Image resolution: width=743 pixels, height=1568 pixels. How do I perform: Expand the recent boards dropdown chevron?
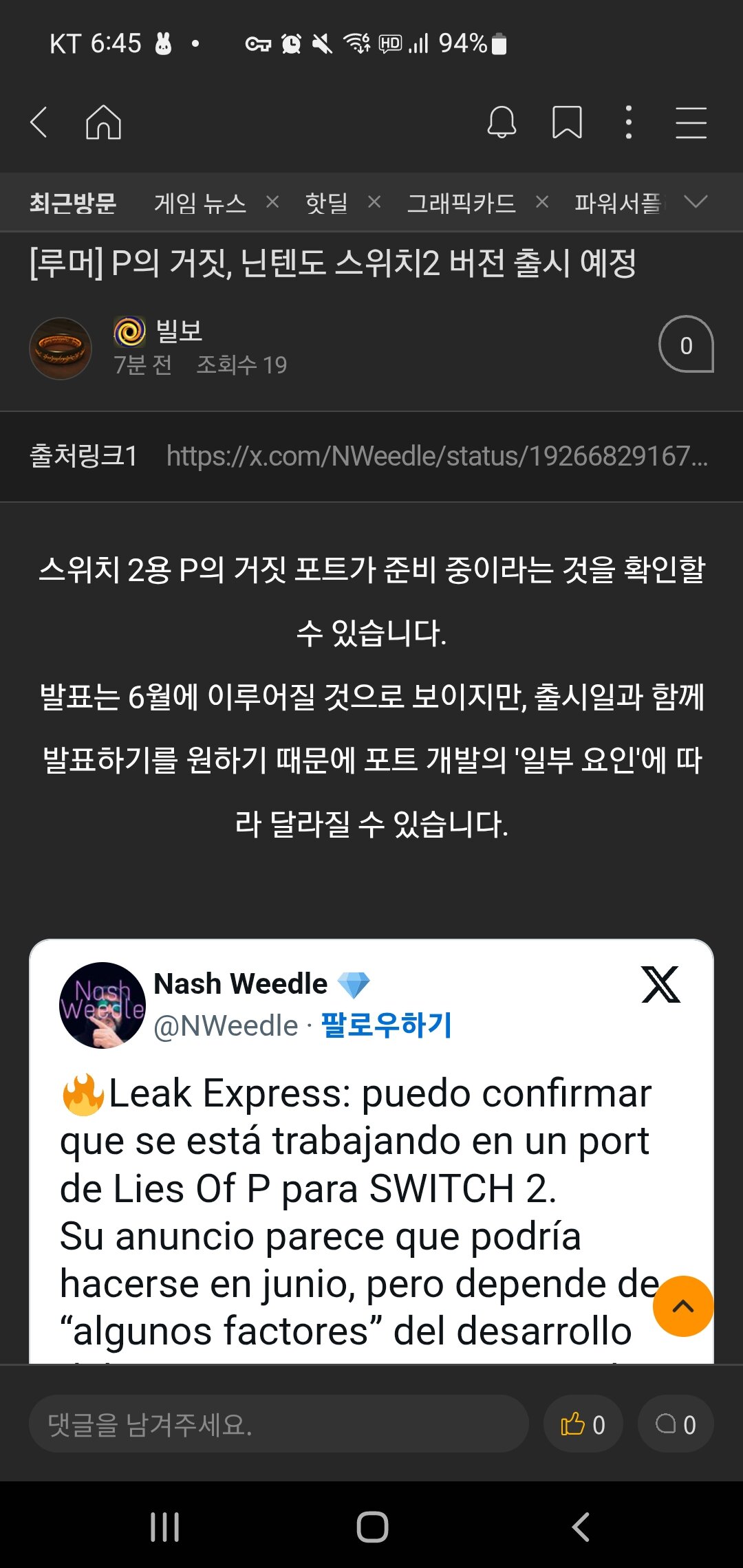click(696, 202)
